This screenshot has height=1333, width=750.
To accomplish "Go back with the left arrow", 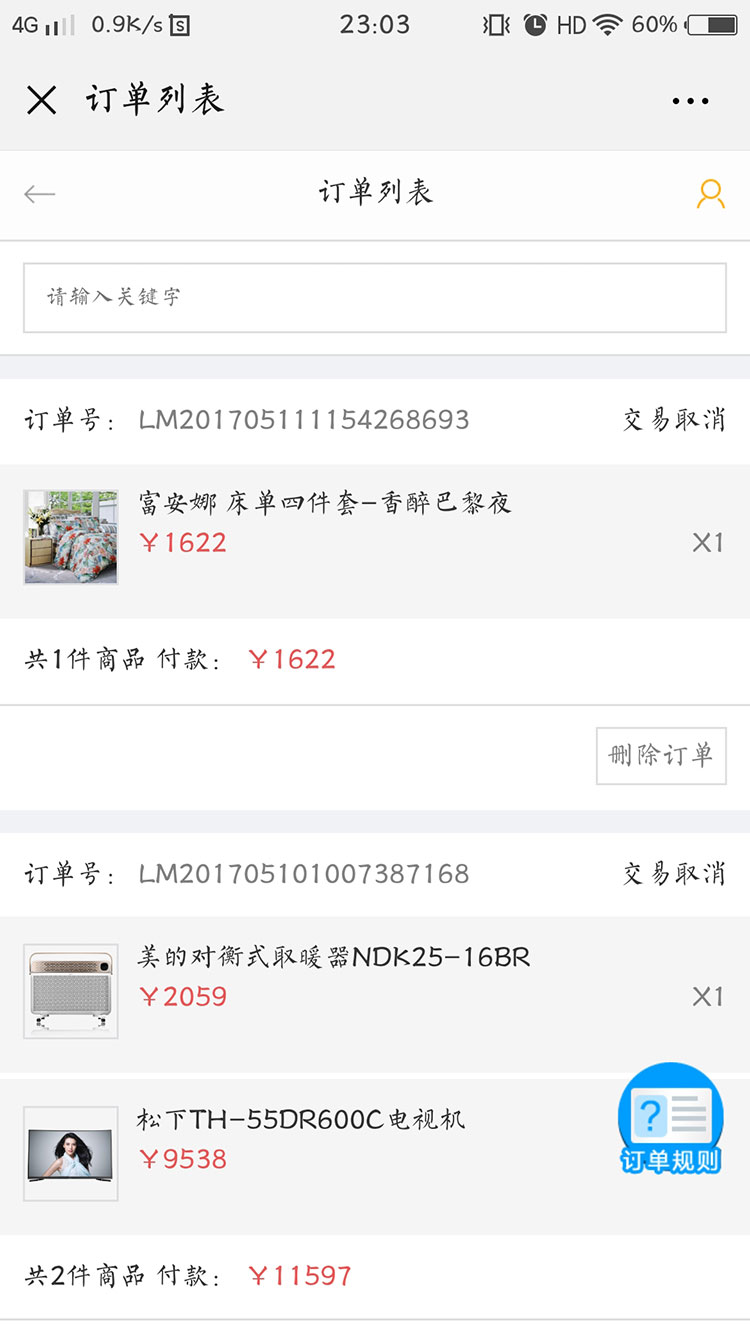I will click(x=40, y=194).
